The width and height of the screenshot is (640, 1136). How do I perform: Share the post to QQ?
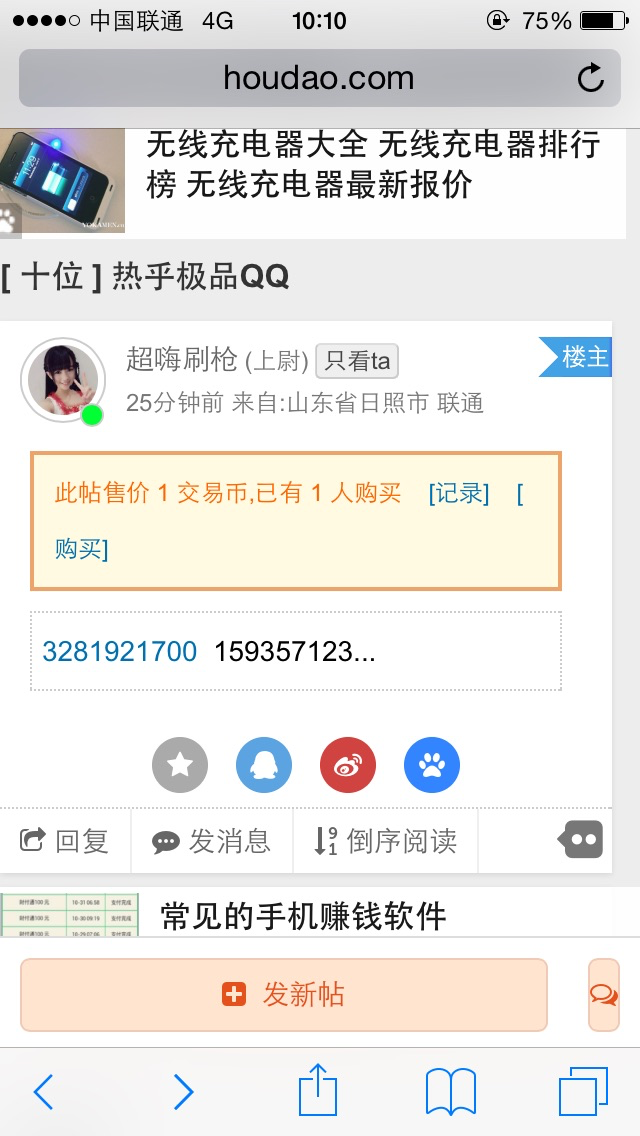pos(264,765)
